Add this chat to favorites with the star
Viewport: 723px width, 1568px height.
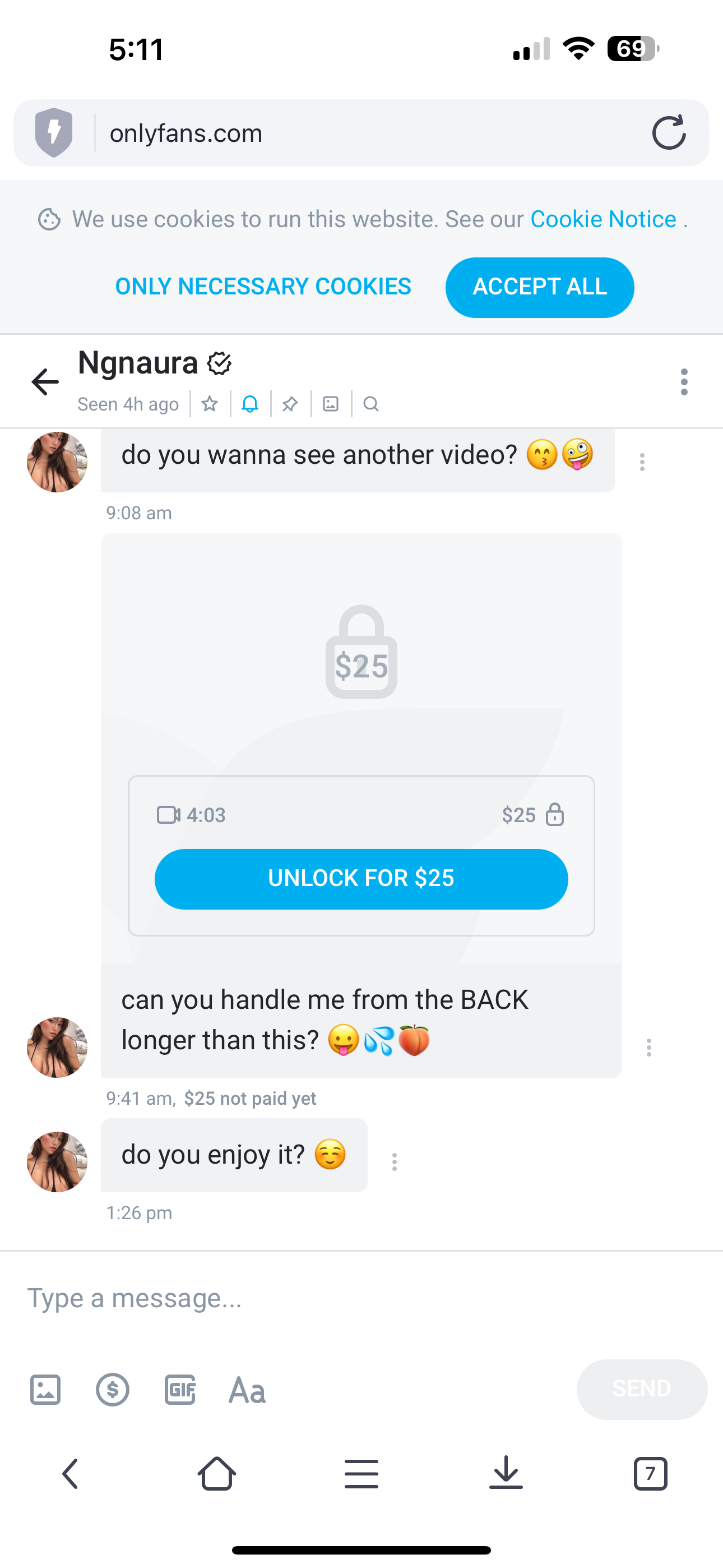tap(210, 404)
